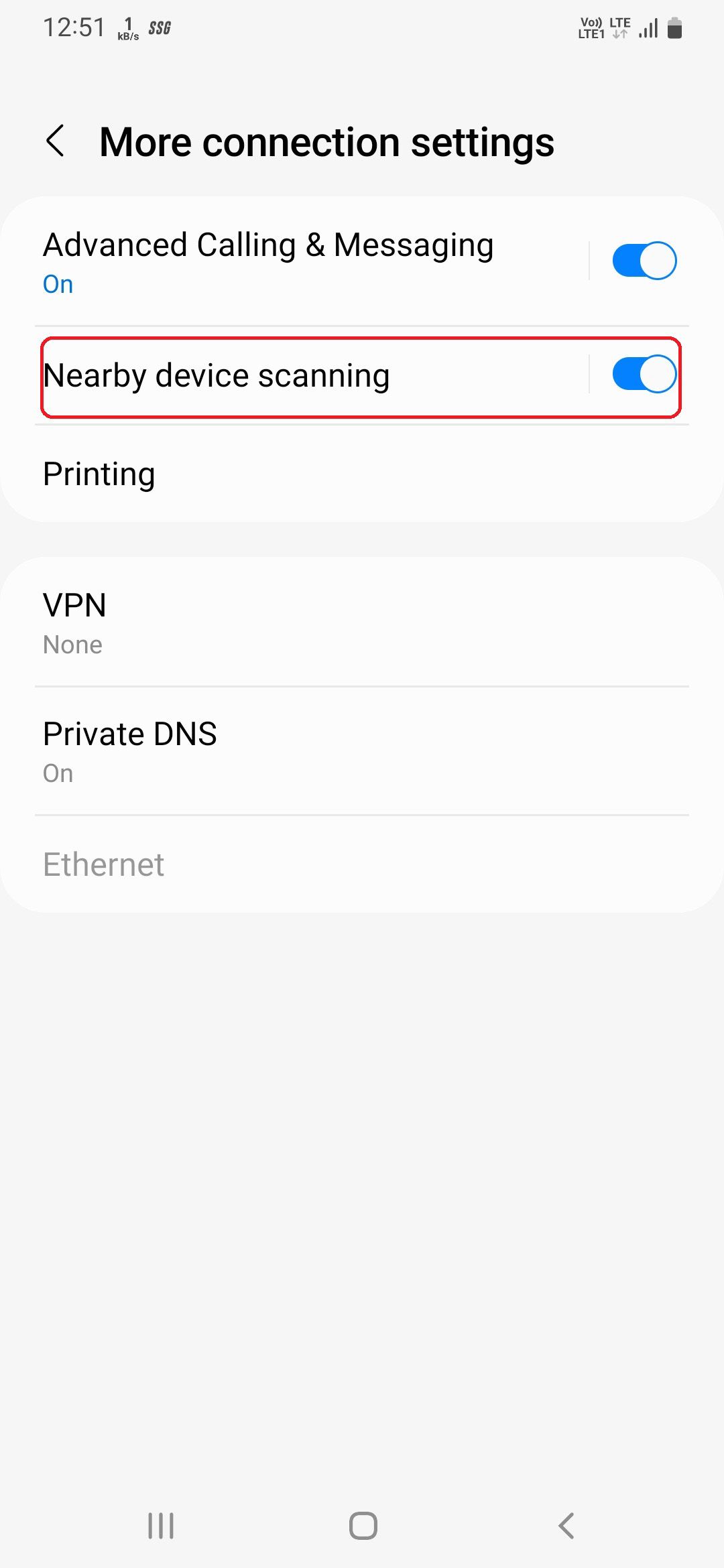This screenshot has height=1568, width=724.
Task: Toggle the highlighted scanning switch
Action: (643, 375)
